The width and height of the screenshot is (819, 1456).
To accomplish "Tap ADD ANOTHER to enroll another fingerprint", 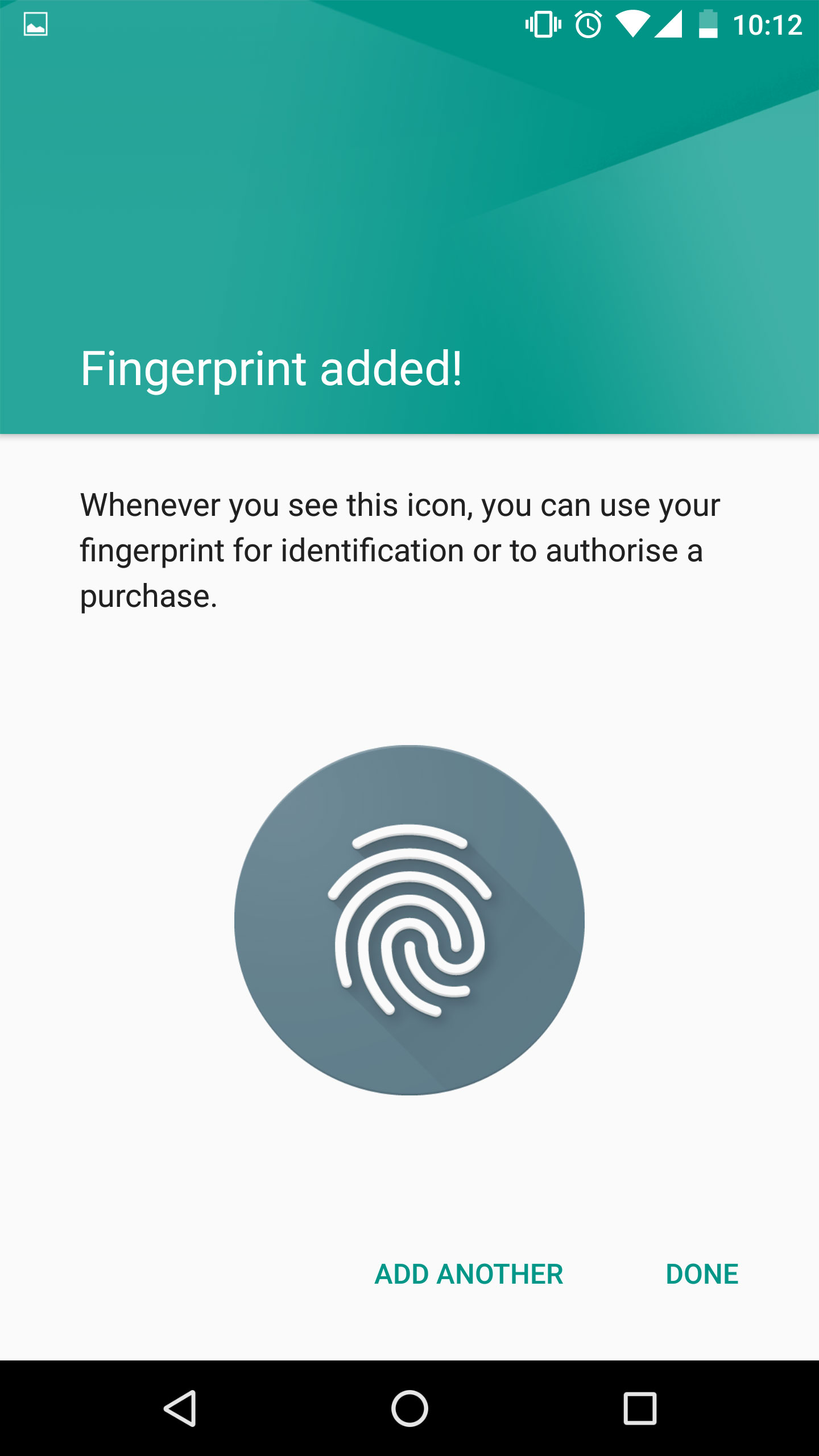I will tap(469, 1274).
